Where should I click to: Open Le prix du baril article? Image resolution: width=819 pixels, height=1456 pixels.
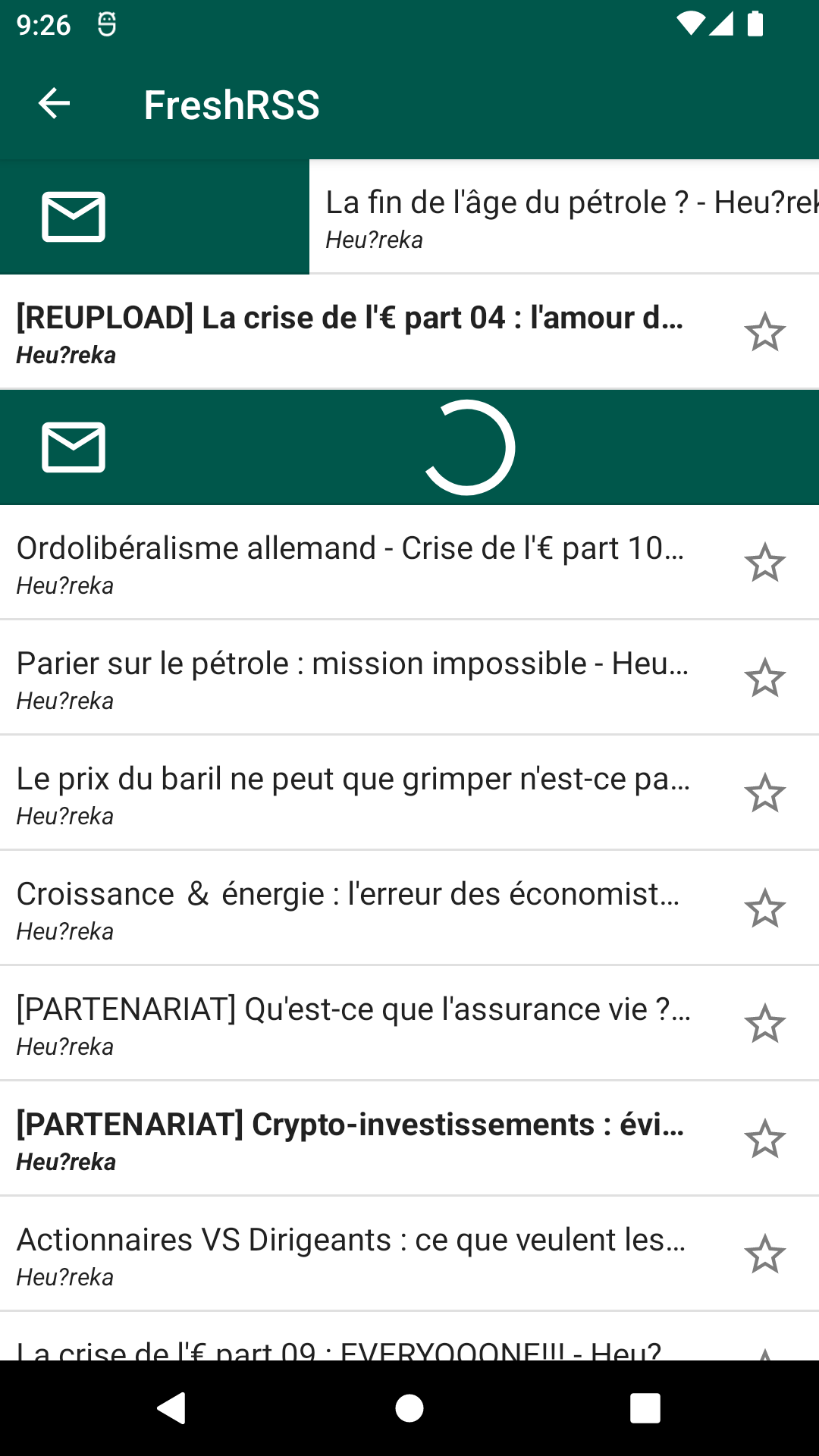pyautogui.click(x=350, y=793)
